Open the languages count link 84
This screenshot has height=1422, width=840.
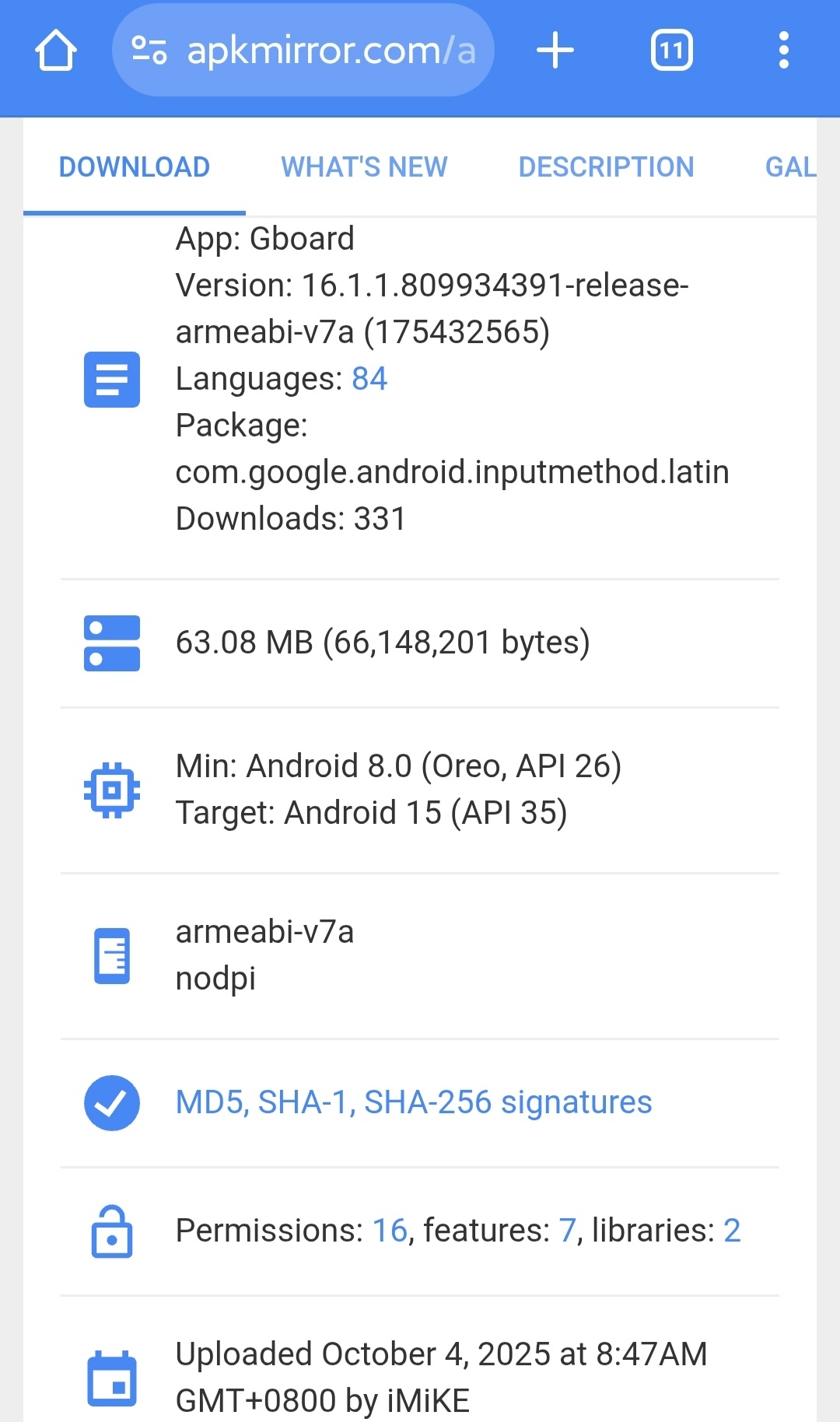[x=369, y=379]
